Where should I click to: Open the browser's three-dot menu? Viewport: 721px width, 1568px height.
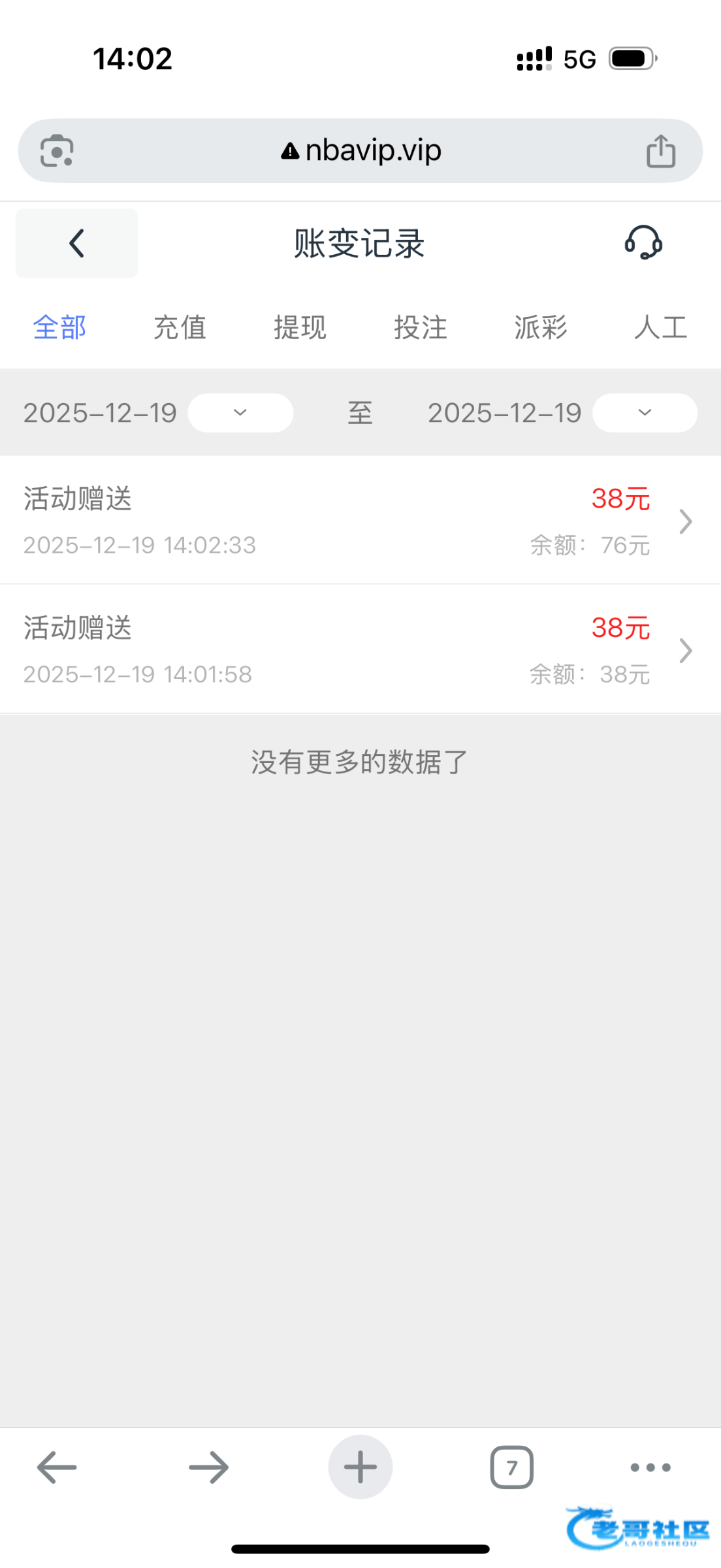tap(650, 1467)
